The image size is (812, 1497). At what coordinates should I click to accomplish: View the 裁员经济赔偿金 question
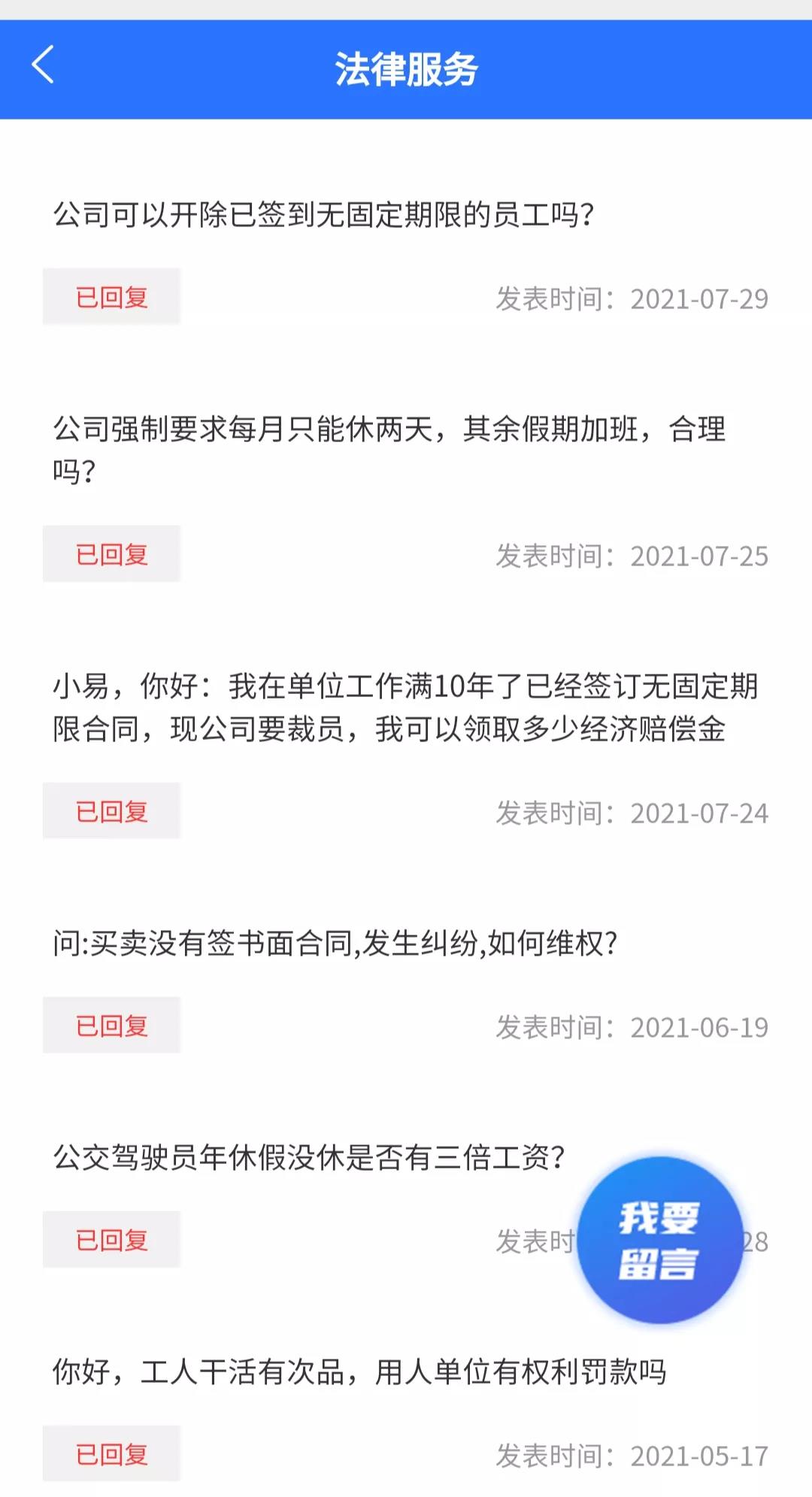tap(404, 707)
